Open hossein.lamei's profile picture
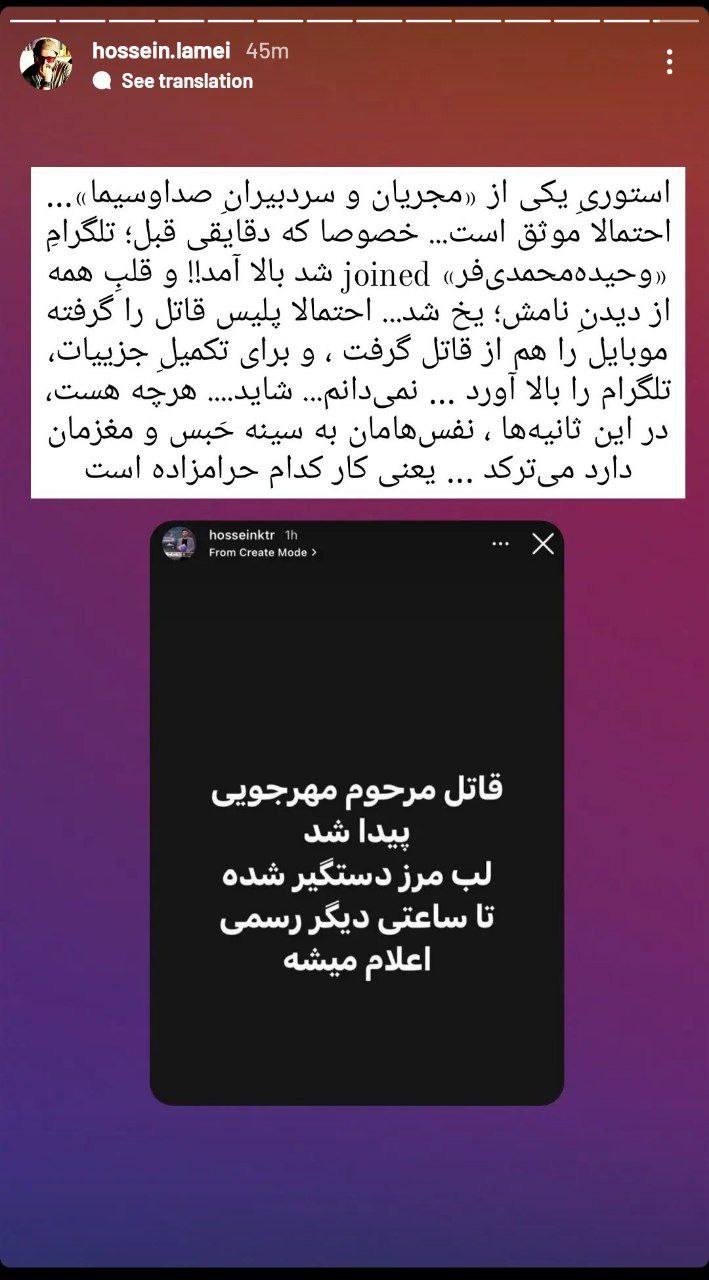This screenshot has height=1280, width=709. click(46, 64)
